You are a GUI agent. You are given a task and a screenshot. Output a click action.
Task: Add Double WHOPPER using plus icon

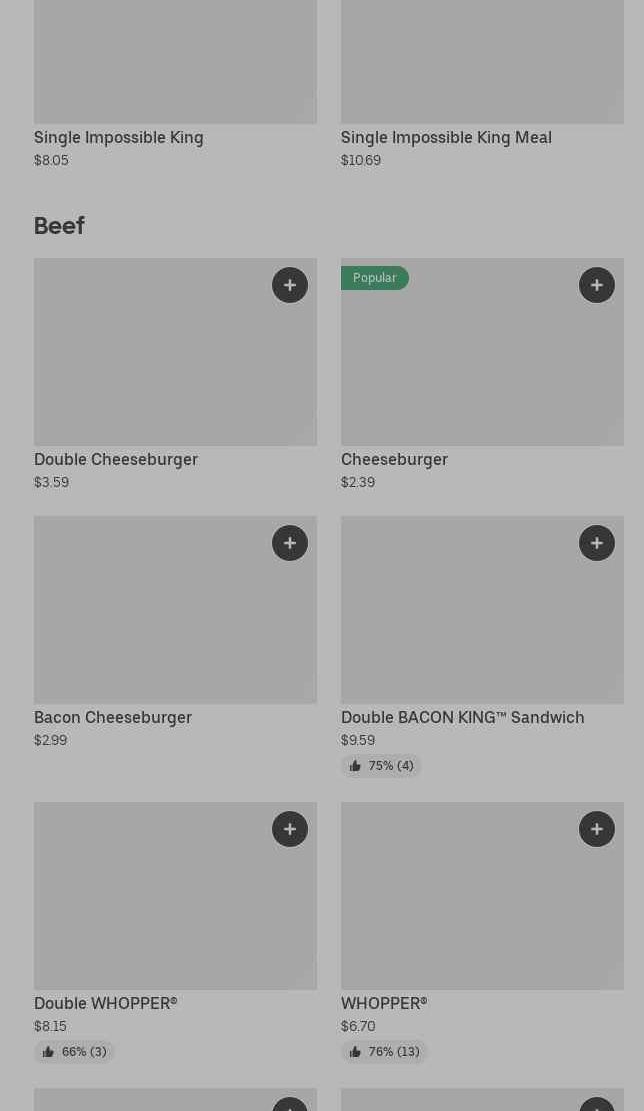point(290,829)
